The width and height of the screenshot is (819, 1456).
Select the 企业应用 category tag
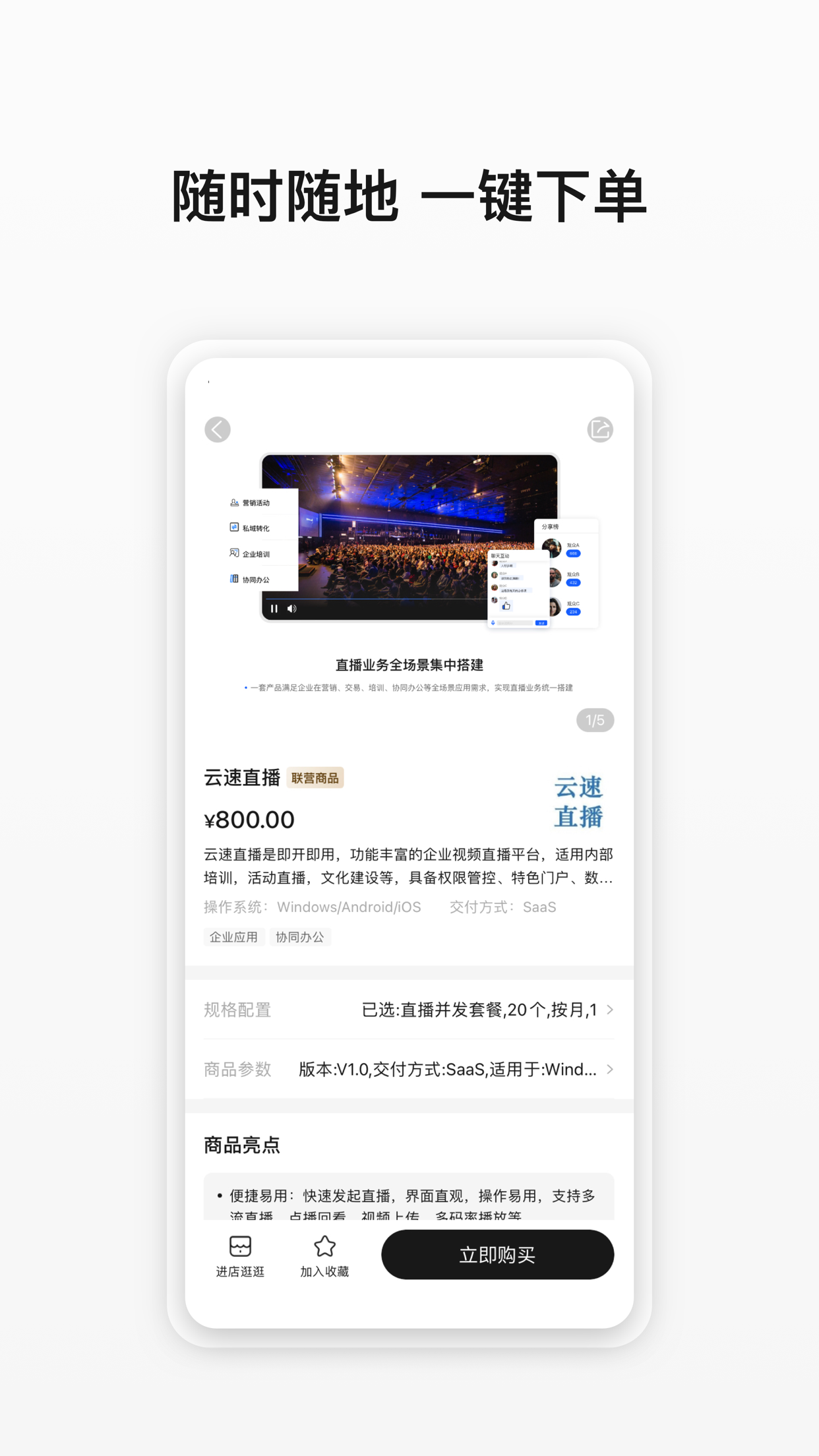click(x=233, y=937)
